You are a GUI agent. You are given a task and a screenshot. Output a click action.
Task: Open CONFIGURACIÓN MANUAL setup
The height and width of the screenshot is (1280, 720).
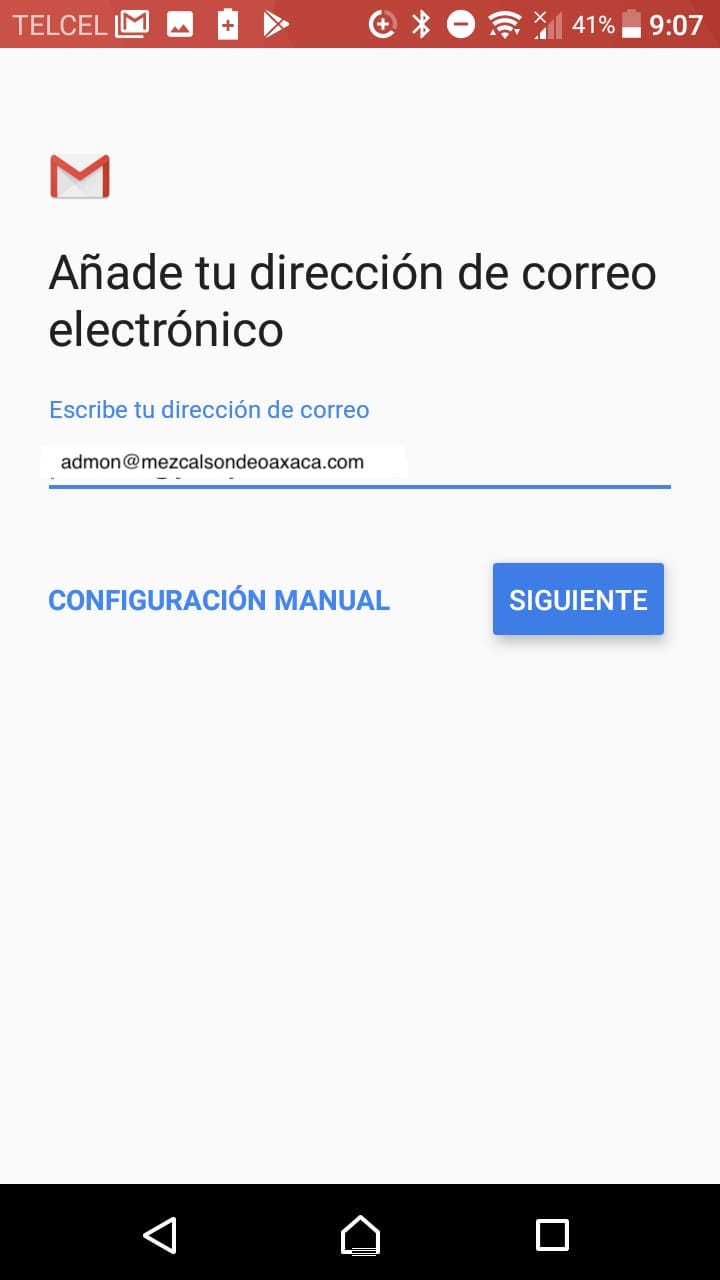[x=219, y=600]
